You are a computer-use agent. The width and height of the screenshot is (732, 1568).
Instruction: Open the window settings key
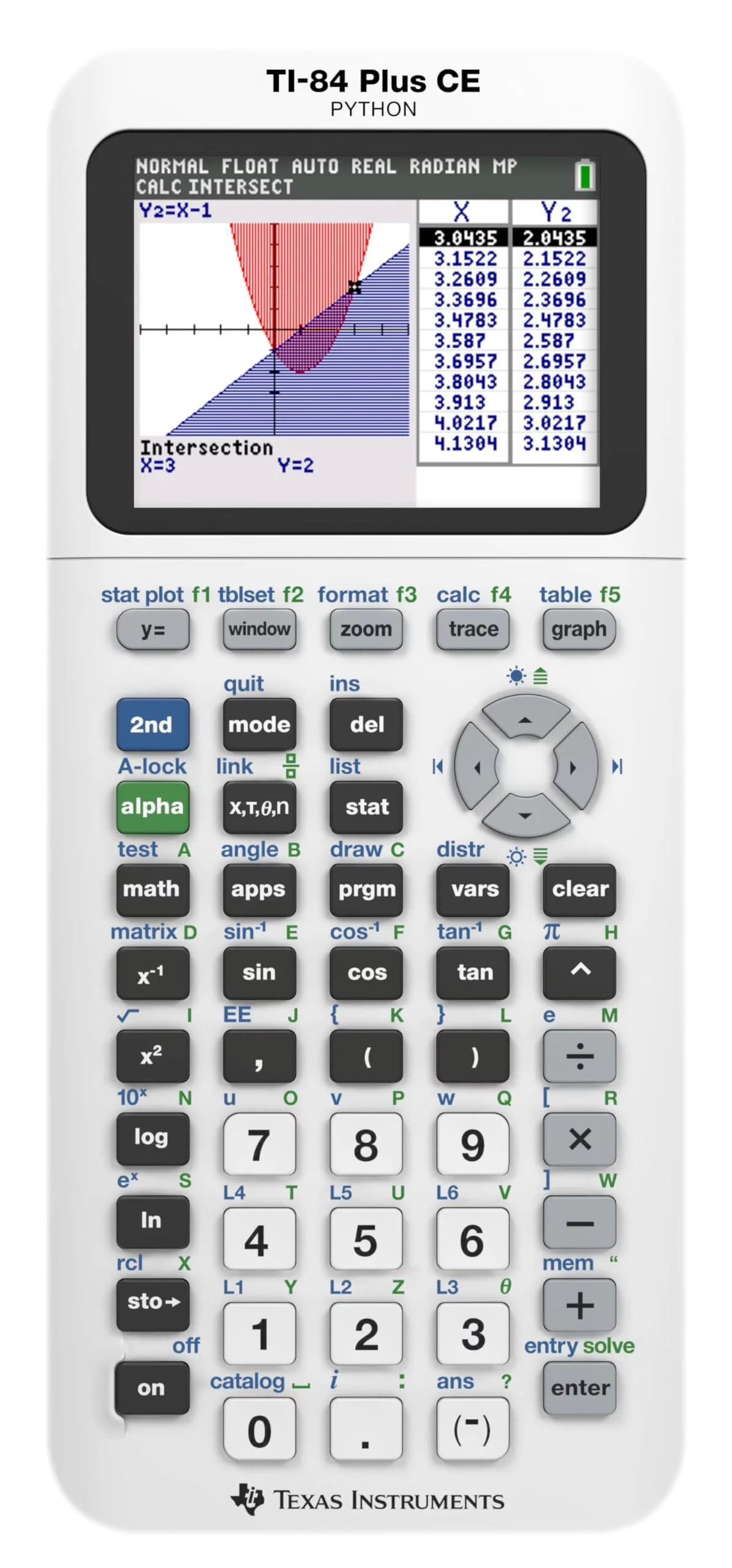point(259,629)
